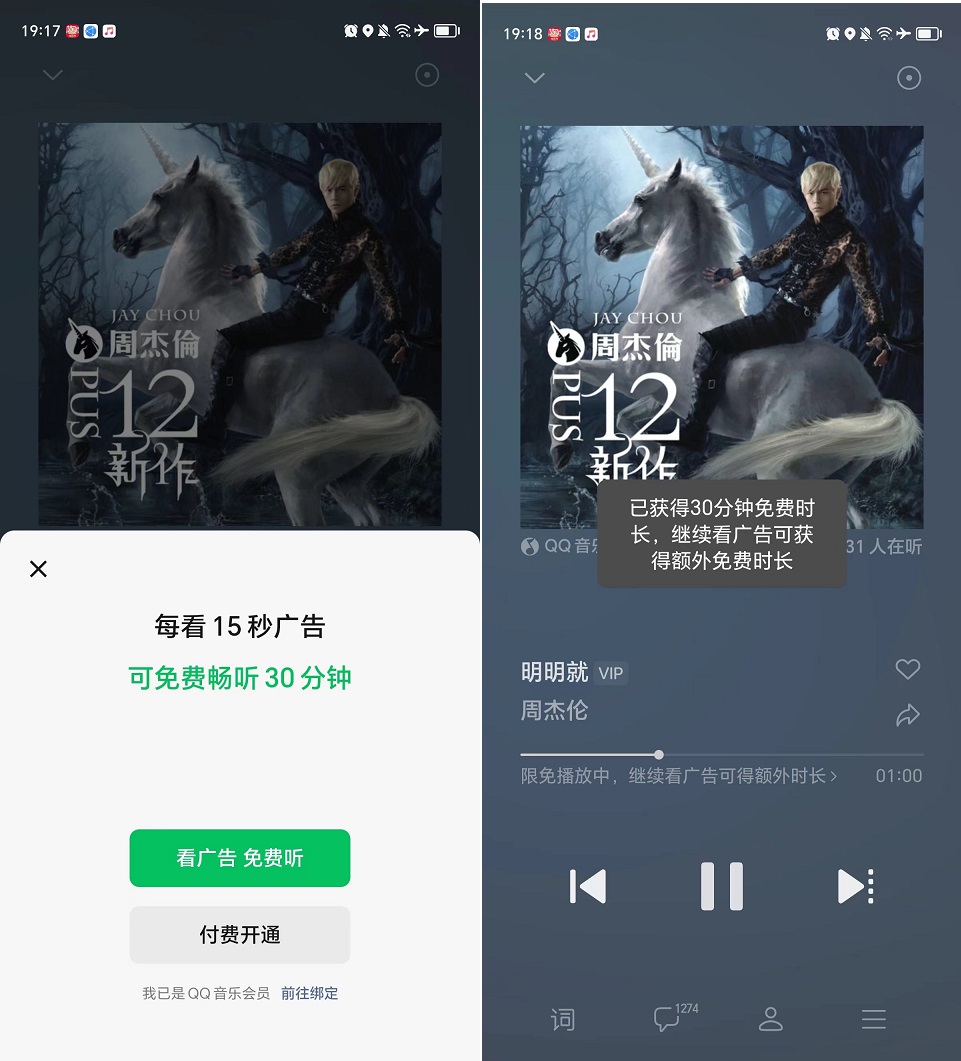Skip to the previous track
This screenshot has height=1061, width=961.
click(x=587, y=886)
